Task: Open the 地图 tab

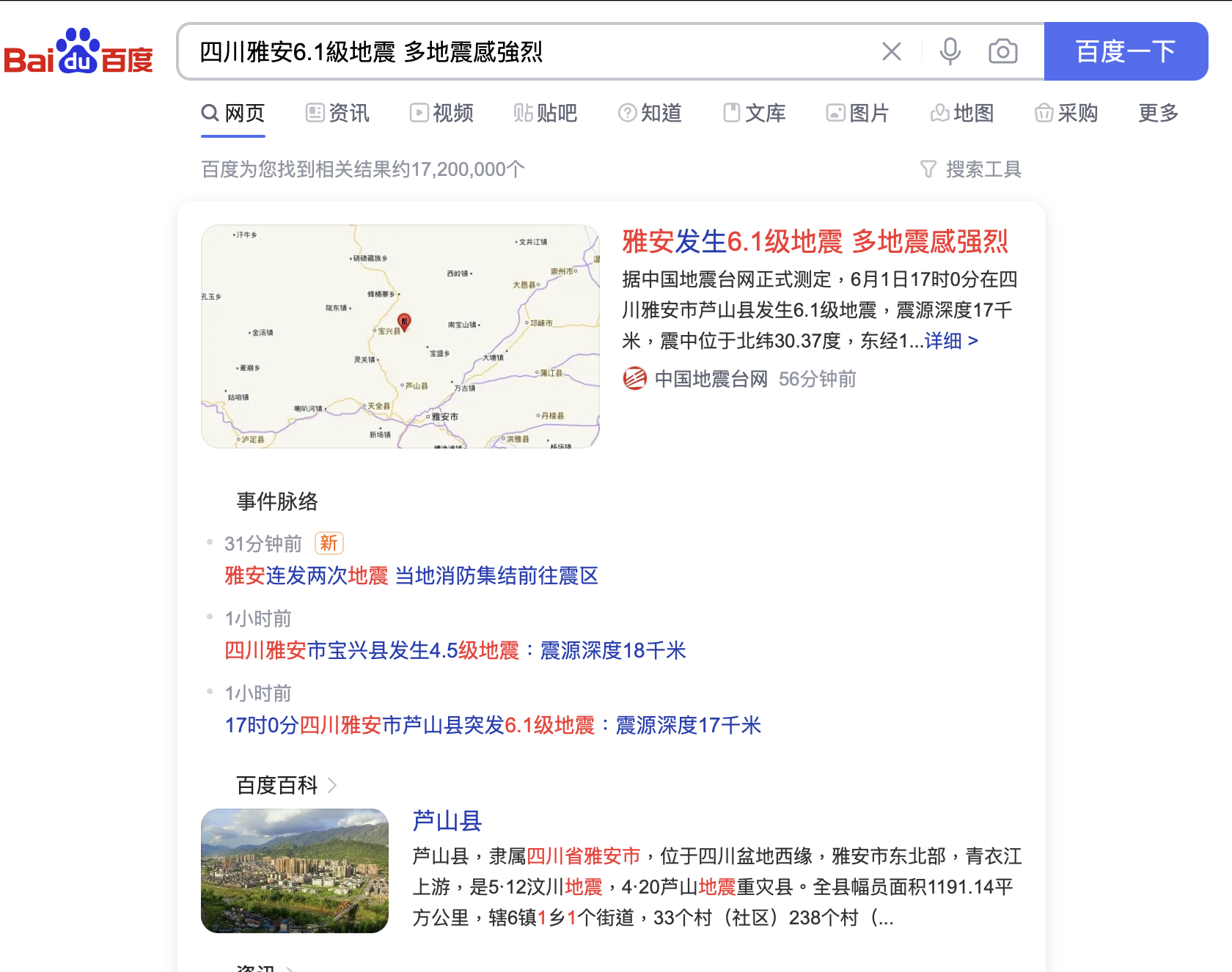Action: click(x=962, y=113)
